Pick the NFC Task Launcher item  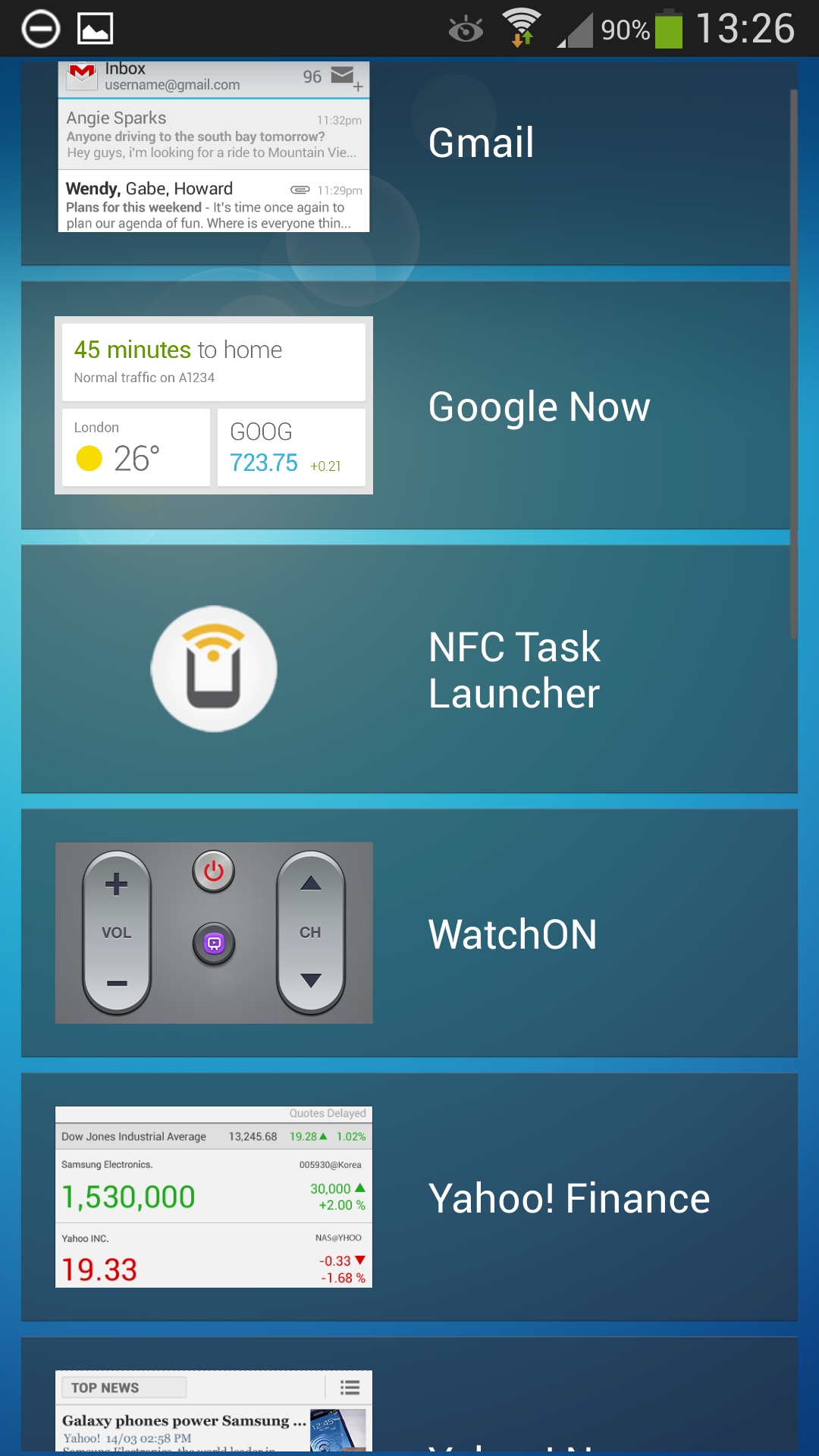point(409,669)
